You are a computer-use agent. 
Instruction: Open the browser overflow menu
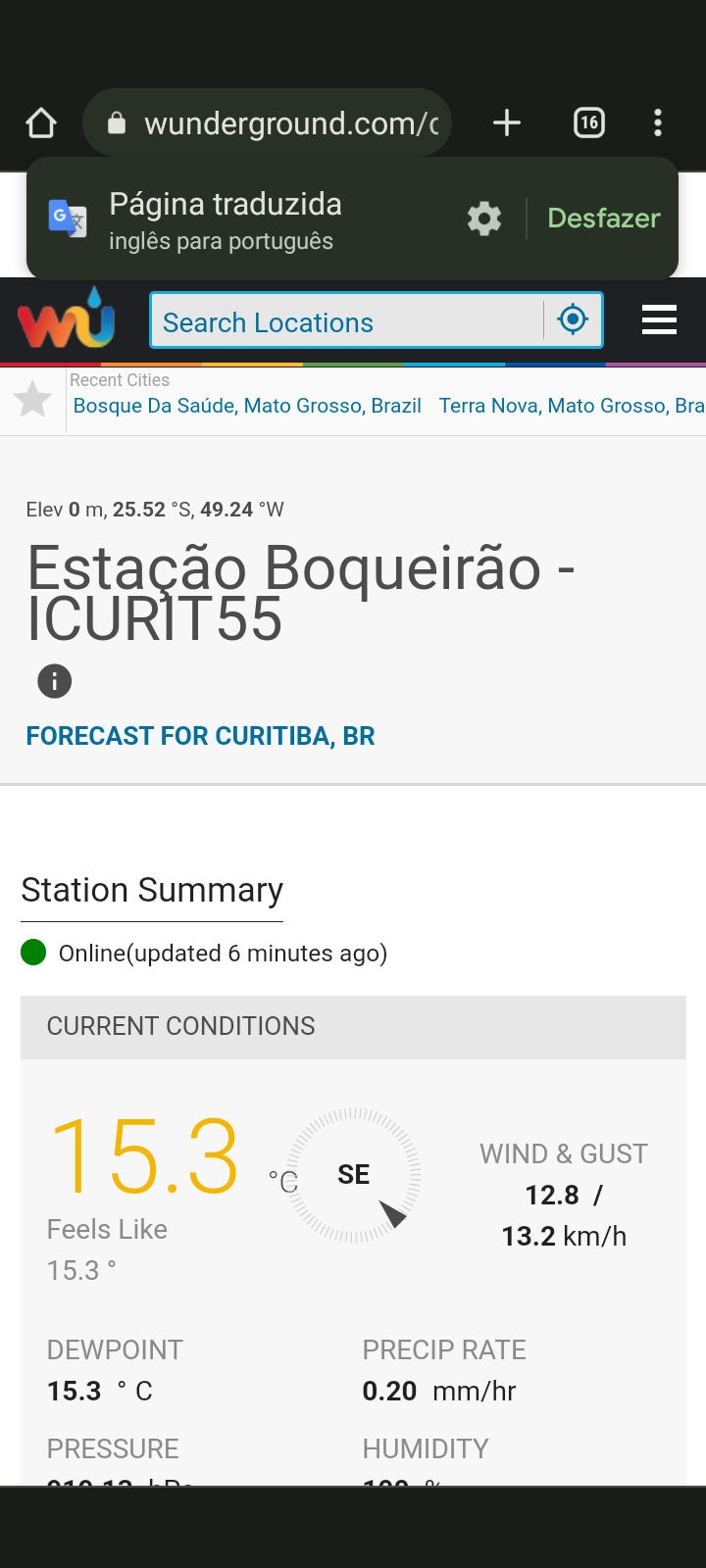coord(658,123)
